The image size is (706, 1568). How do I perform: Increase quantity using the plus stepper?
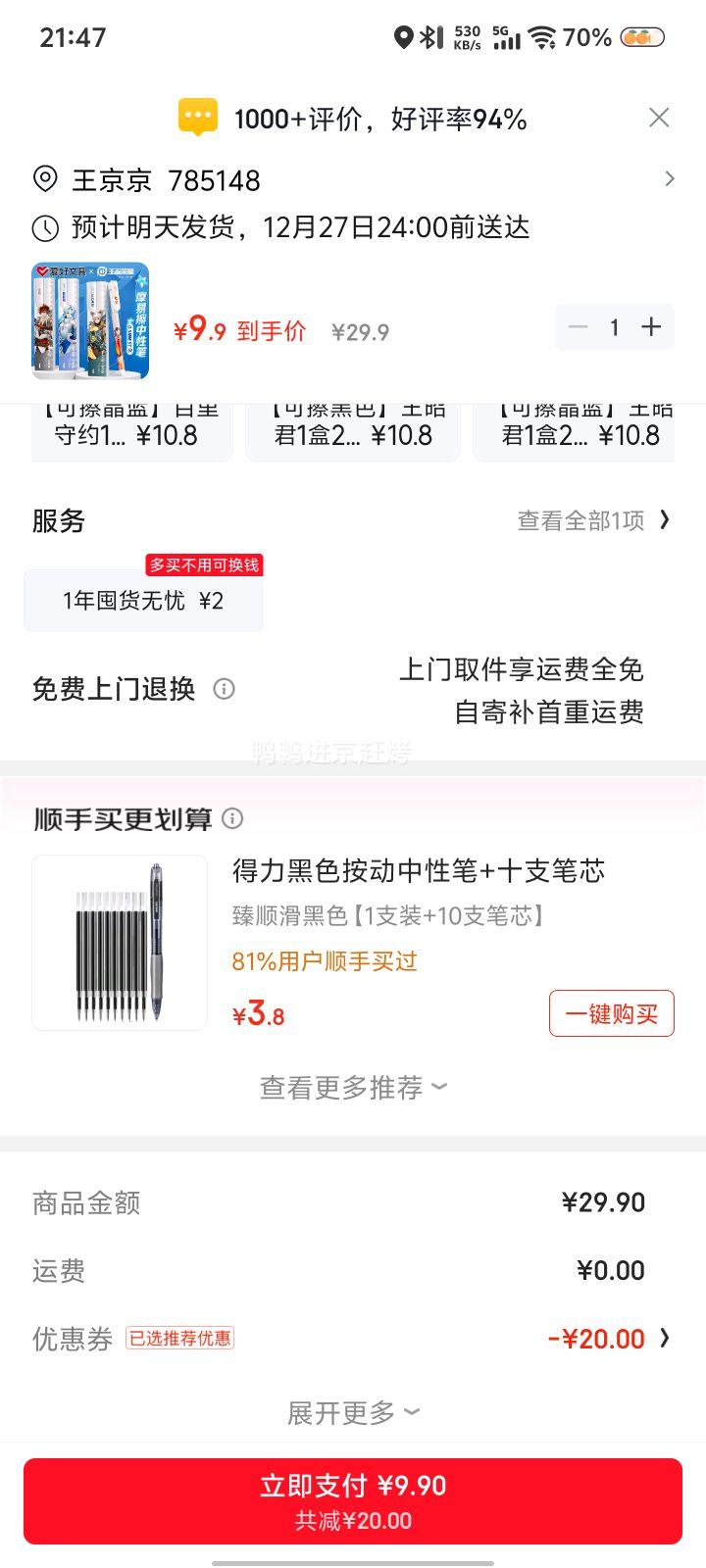click(x=649, y=326)
